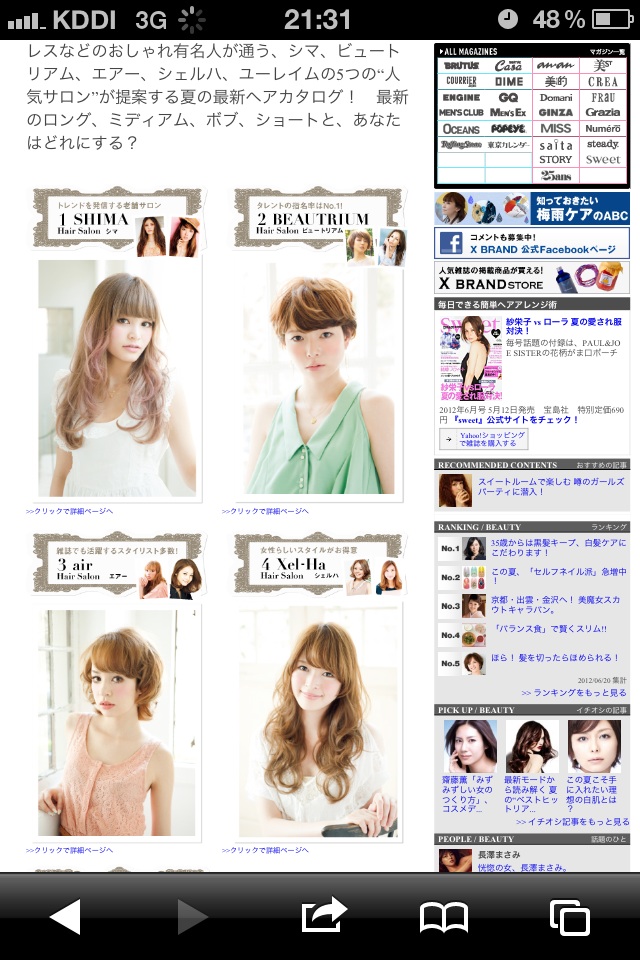Open the sweet official site button
This screenshot has width=640, height=960.
(483, 439)
